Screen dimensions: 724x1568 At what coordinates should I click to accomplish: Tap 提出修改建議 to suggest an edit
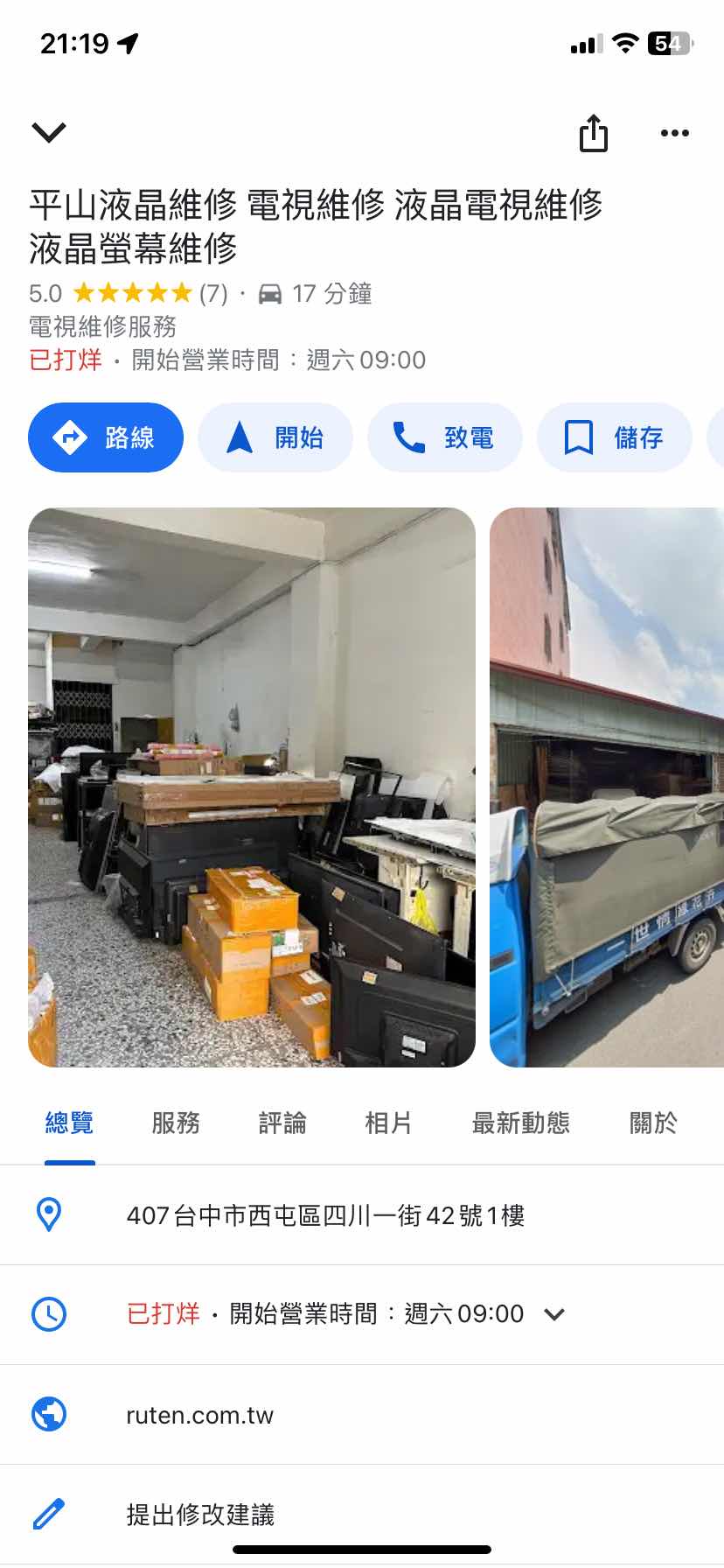tap(200, 1515)
